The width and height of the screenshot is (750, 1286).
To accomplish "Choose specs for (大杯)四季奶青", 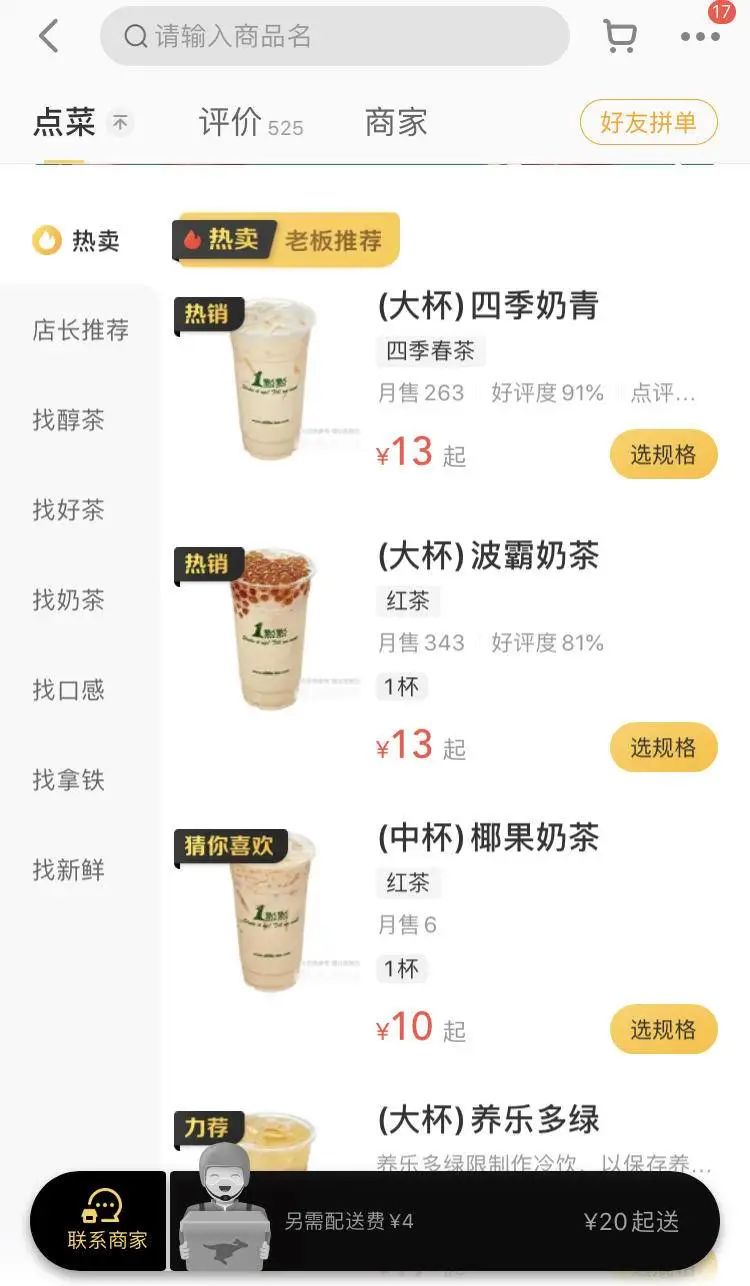I will (x=663, y=455).
